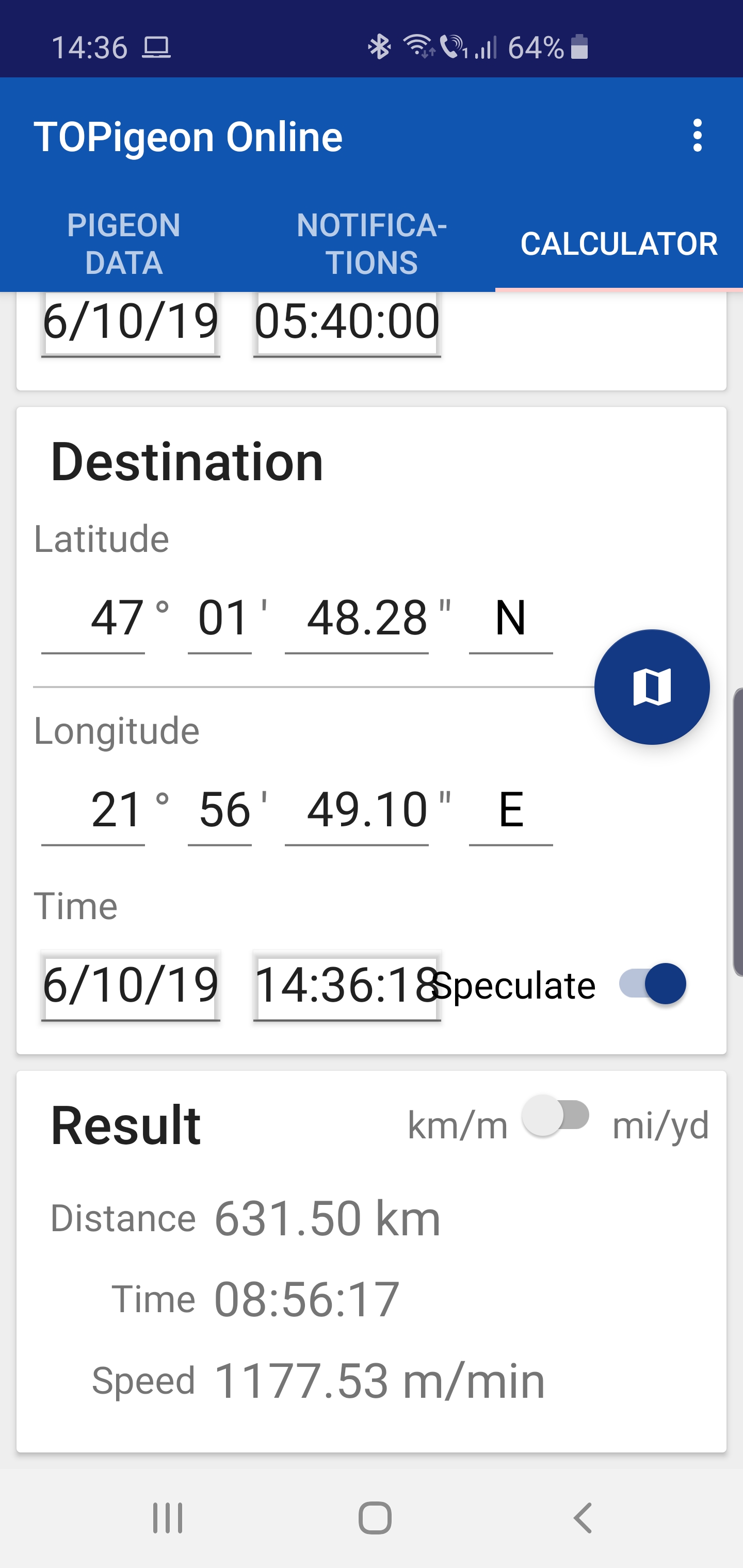
Task: Edit destination longitude seconds 49.10 field
Action: click(357, 810)
